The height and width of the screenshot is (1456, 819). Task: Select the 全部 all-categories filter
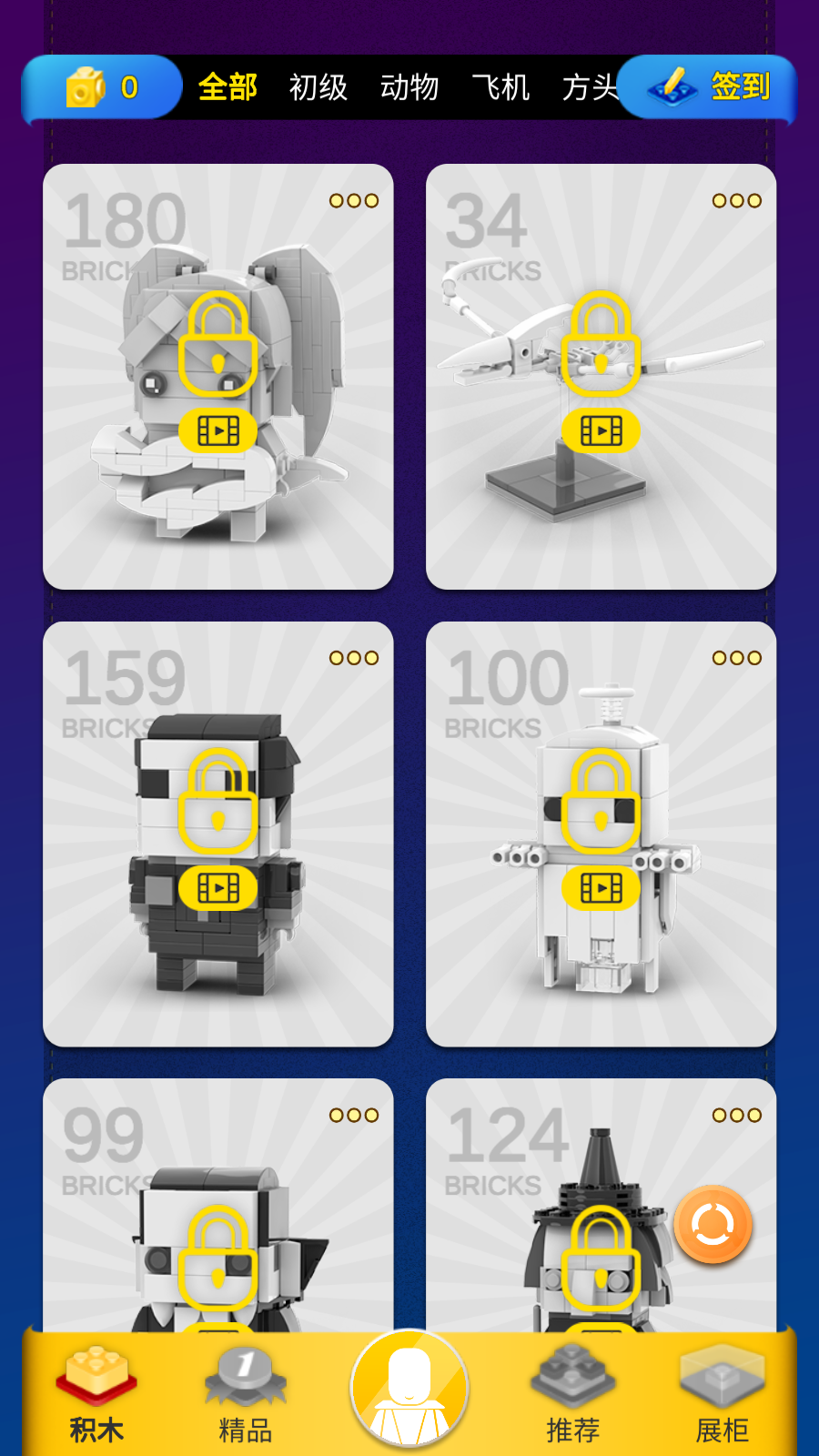click(x=228, y=88)
